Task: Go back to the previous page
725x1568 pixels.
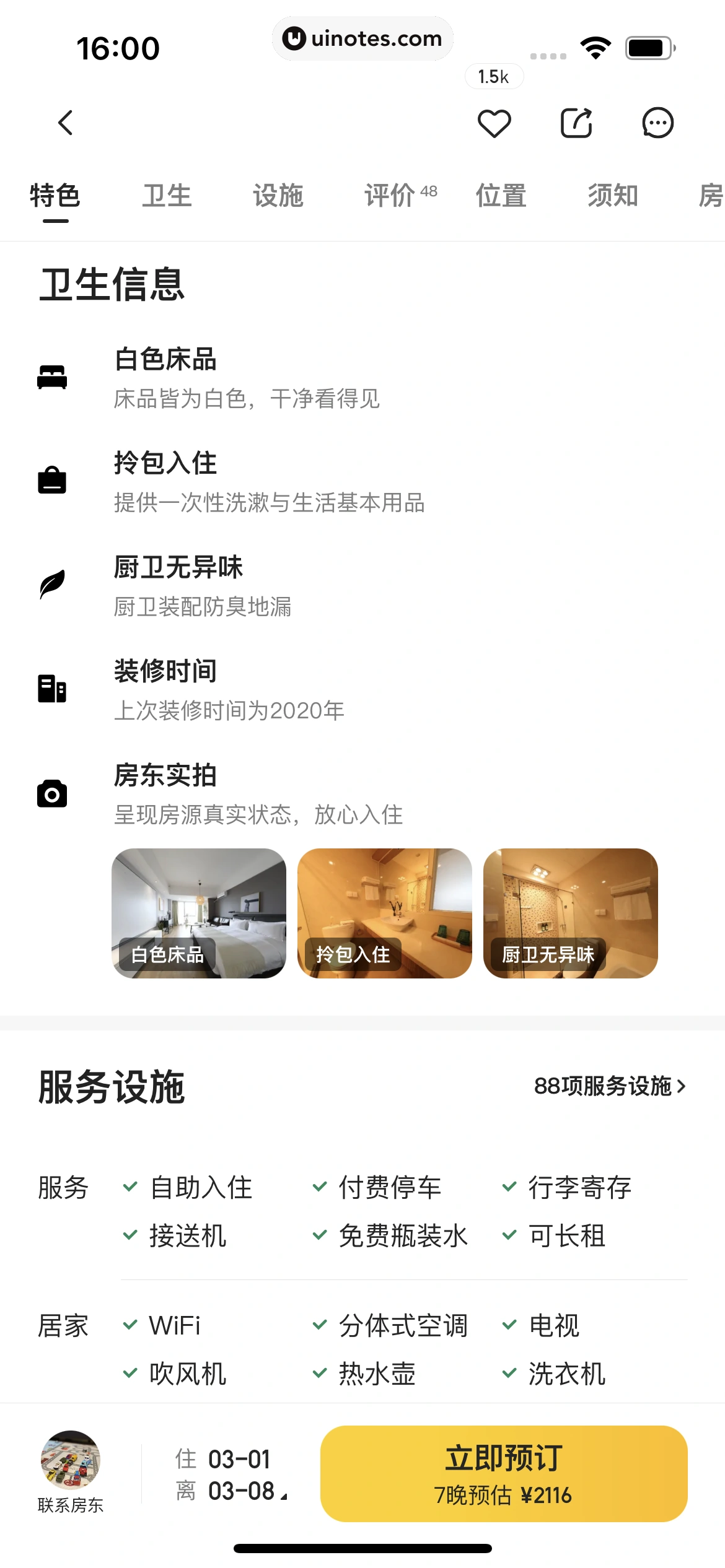Action: click(x=66, y=123)
